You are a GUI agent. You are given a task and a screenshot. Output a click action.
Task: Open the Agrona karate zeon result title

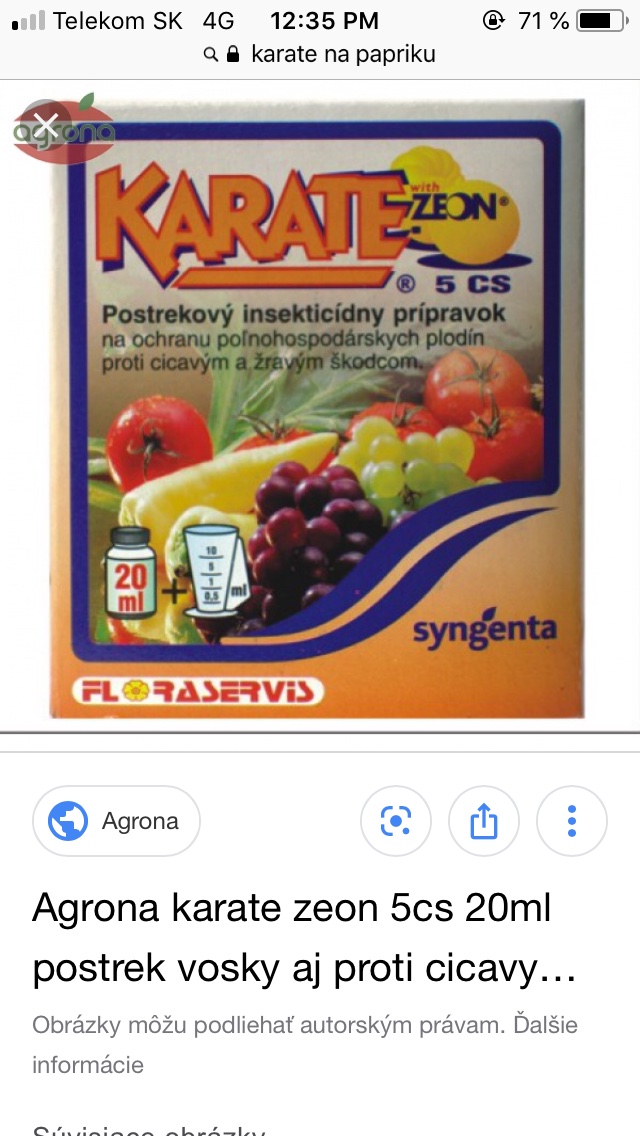305,938
